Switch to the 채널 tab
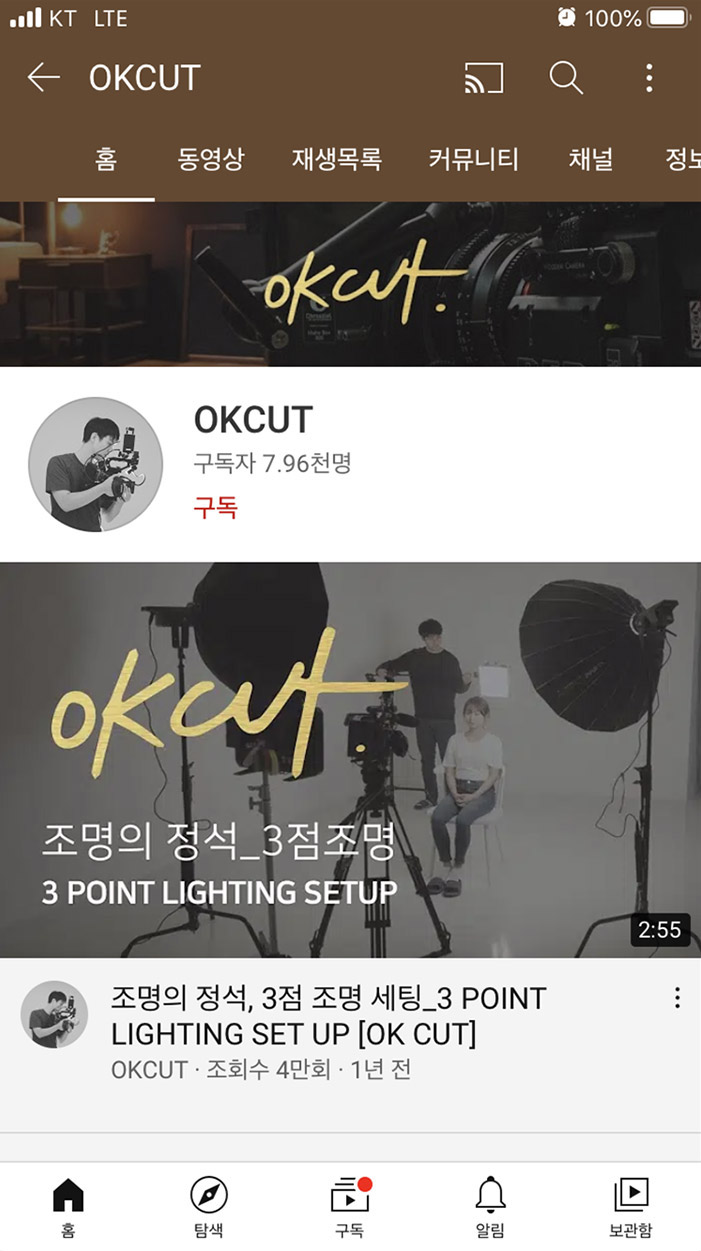 [590, 159]
